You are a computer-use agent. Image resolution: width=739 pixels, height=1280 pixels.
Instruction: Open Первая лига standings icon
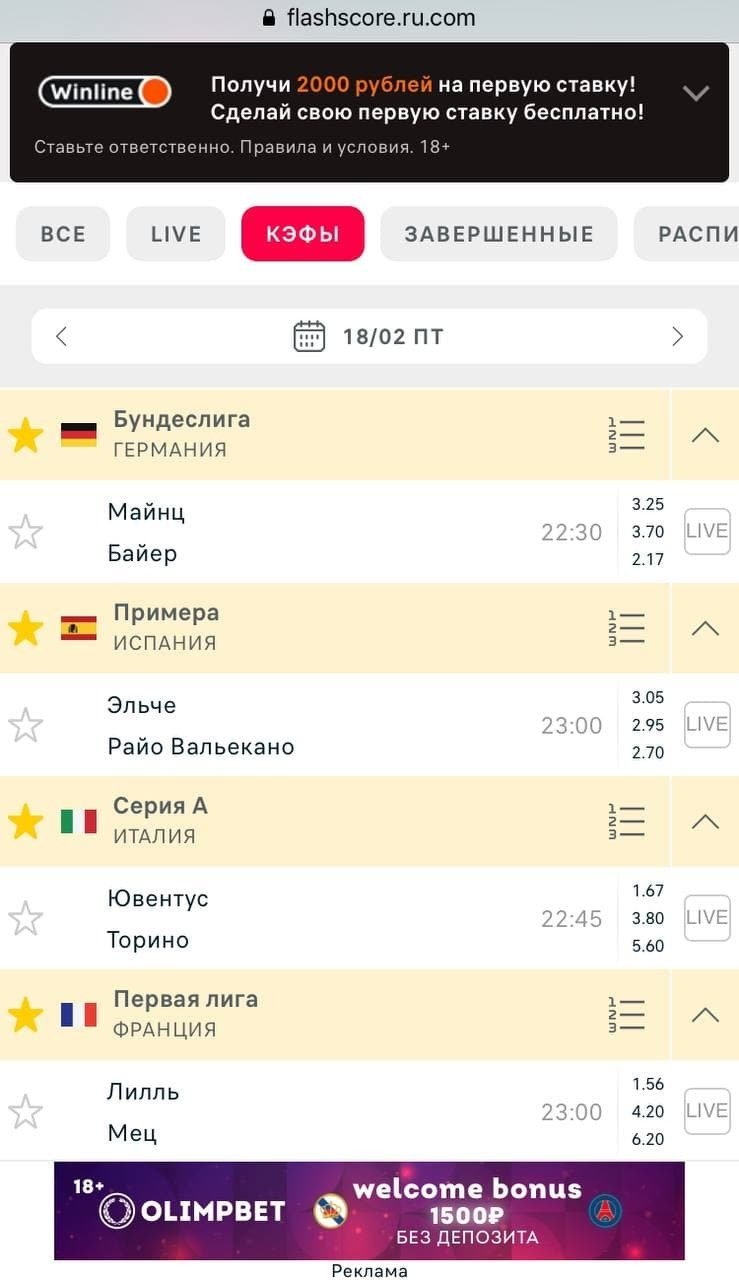coord(627,1014)
